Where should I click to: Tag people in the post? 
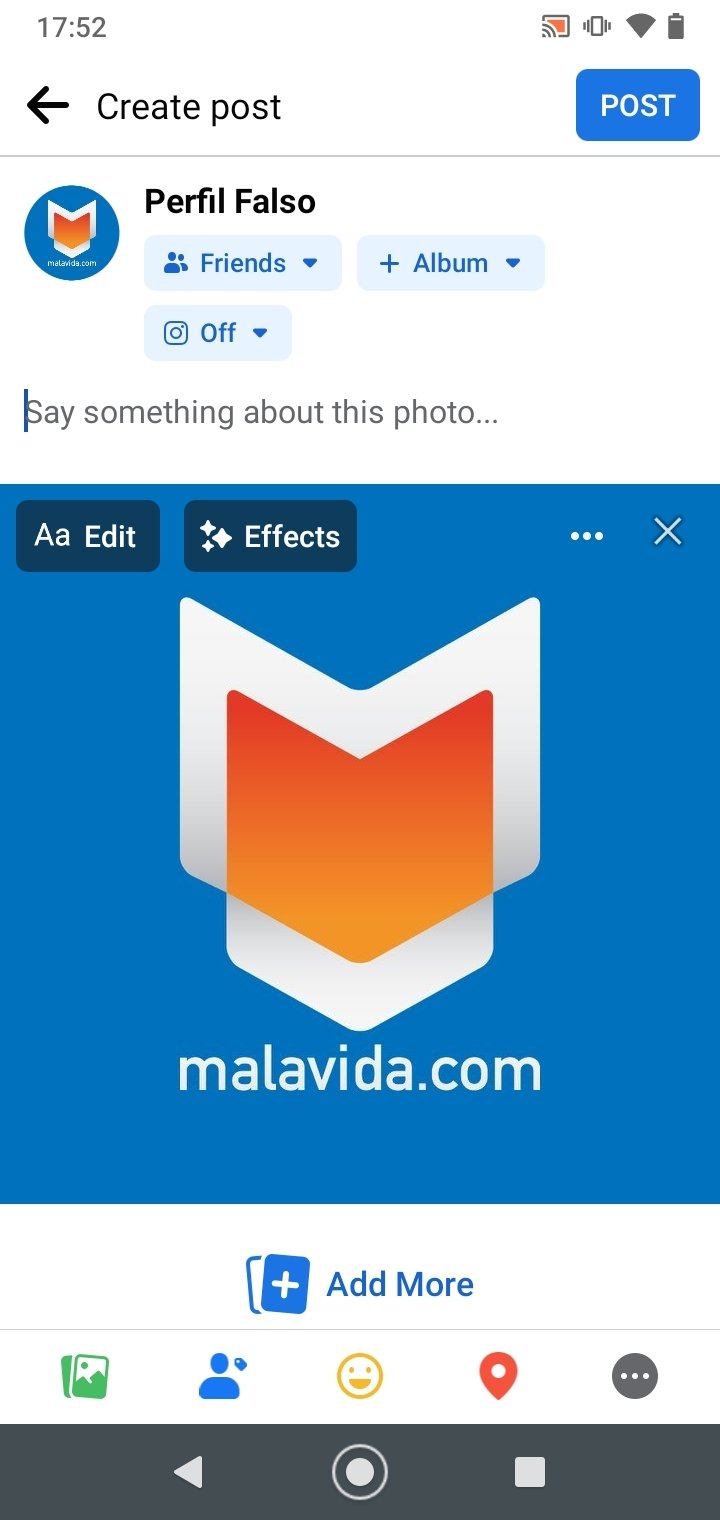click(x=223, y=1377)
